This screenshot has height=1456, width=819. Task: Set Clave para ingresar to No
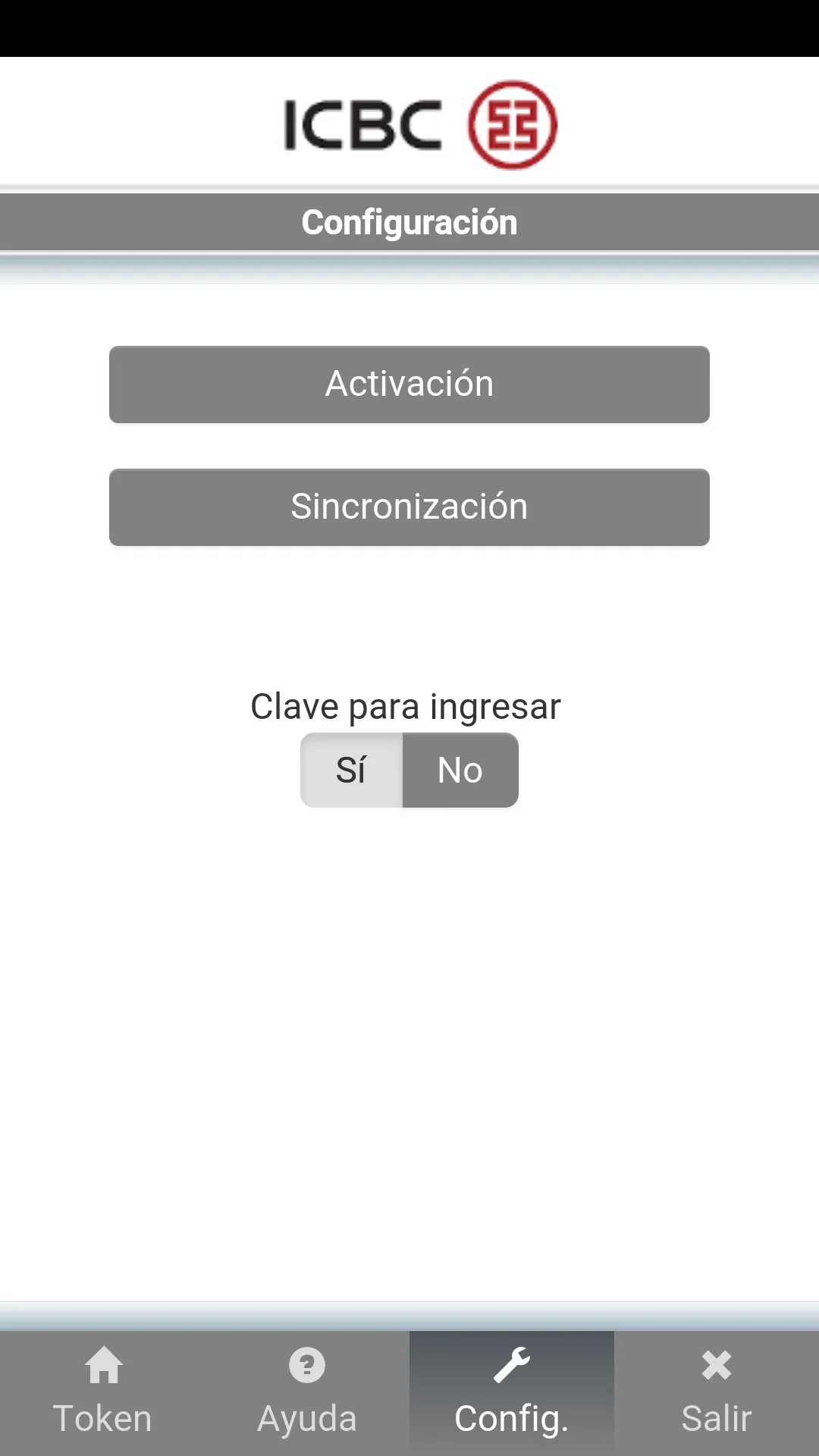[x=460, y=769]
